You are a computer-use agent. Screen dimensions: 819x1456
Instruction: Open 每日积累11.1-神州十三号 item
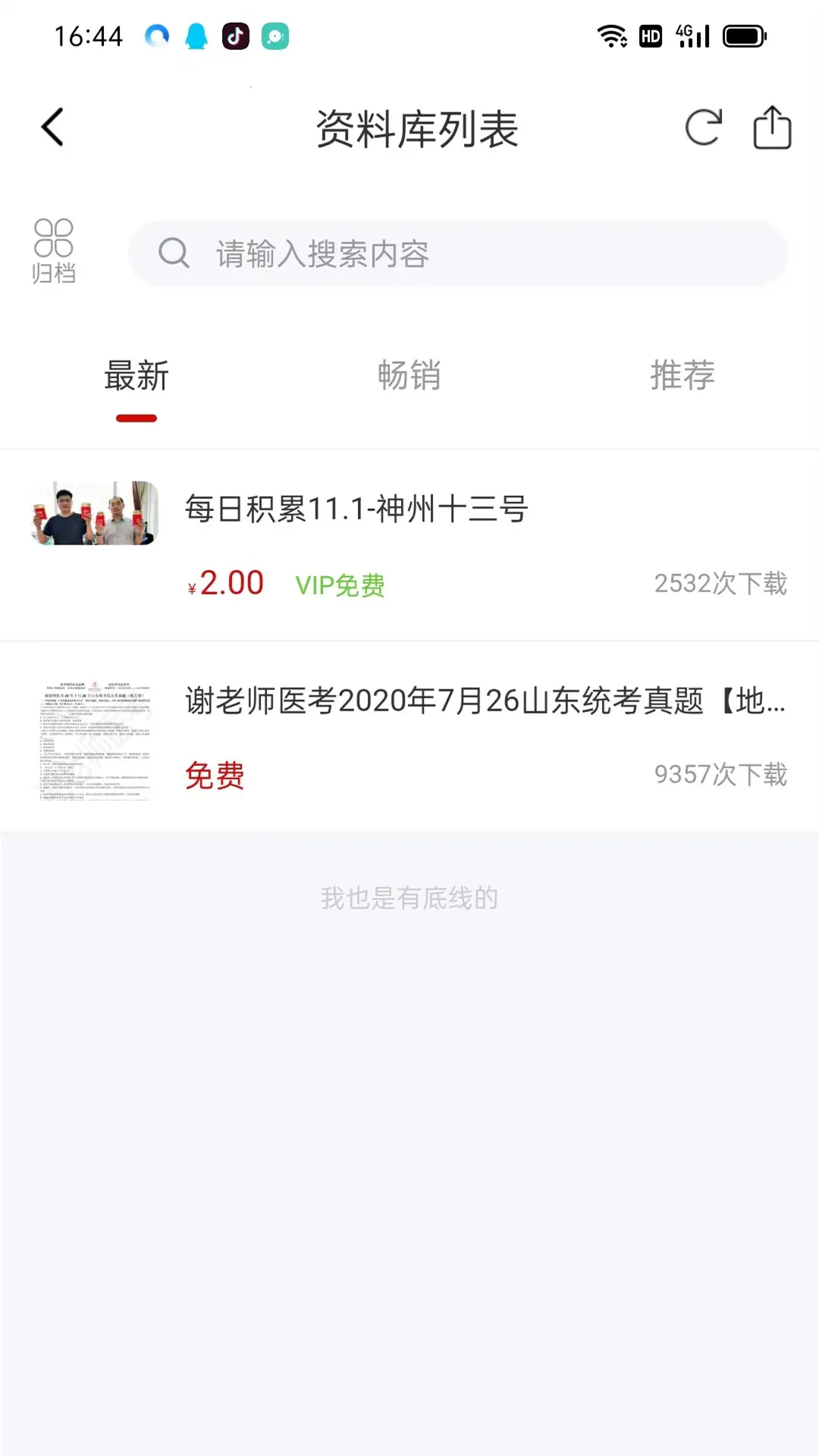point(409,544)
